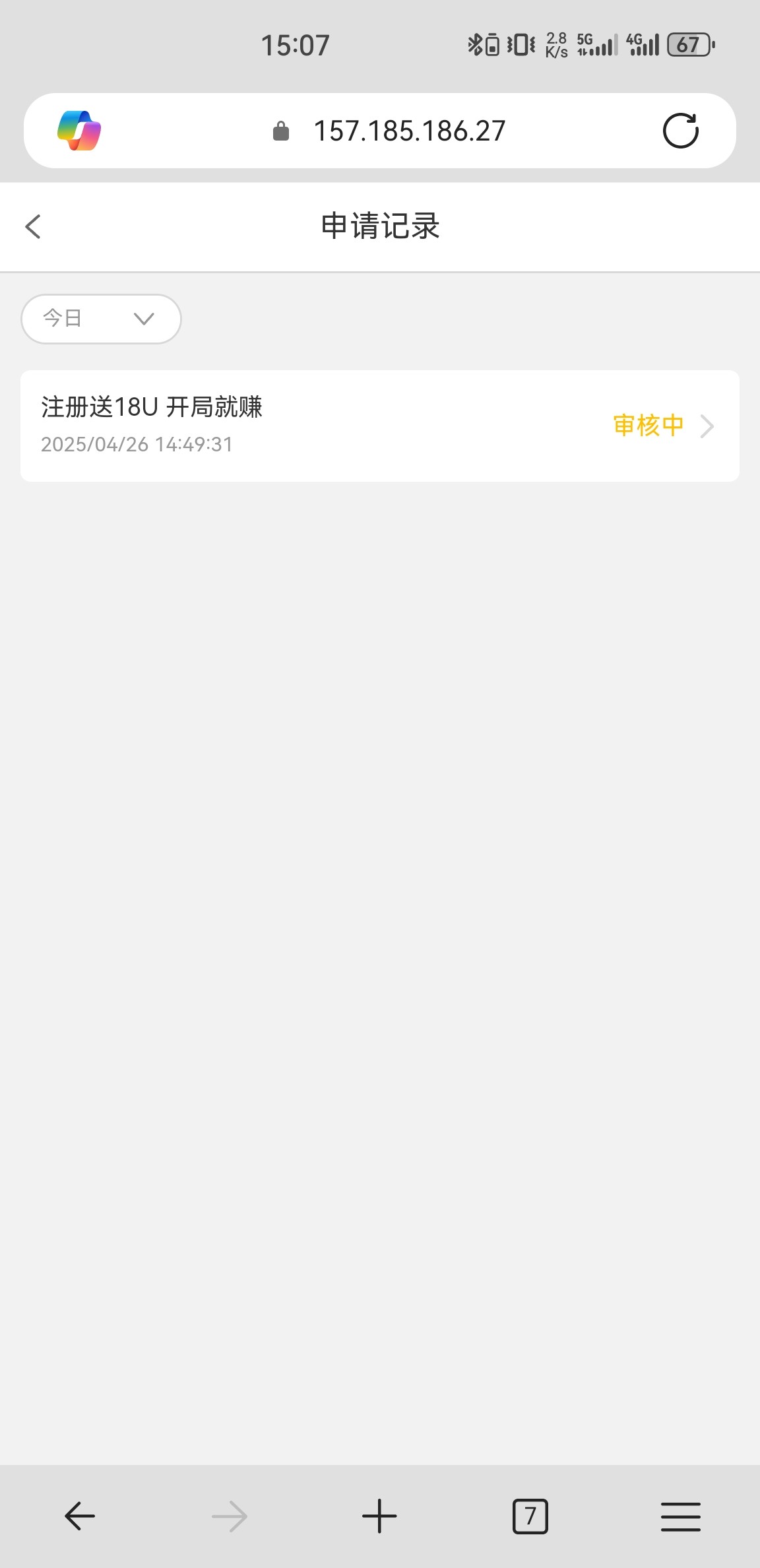The height and width of the screenshot is (1568, 760).
Task: Go back from the 申请记录 page
Action: [x=33, y=226]
